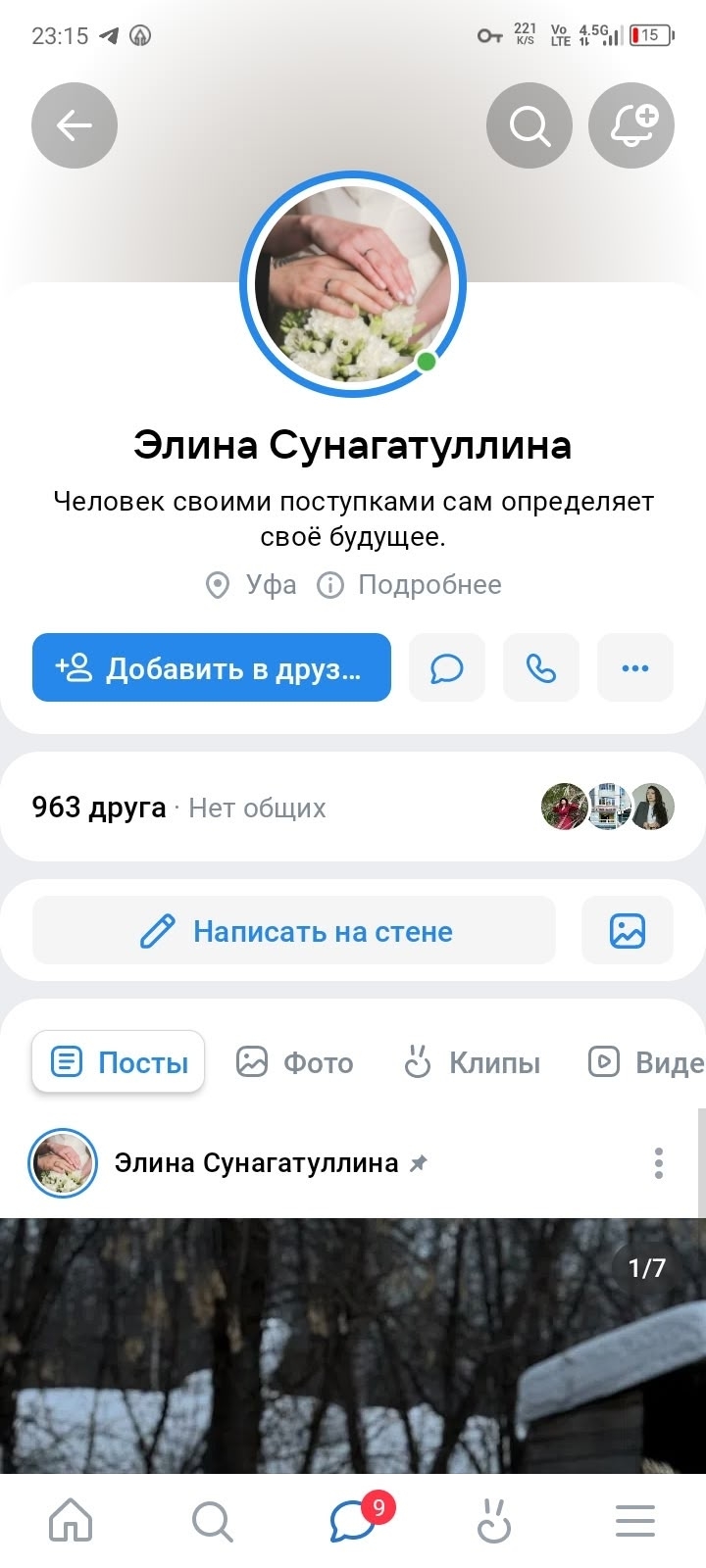Open the 963 друга friends list

(x=98, y=808)
